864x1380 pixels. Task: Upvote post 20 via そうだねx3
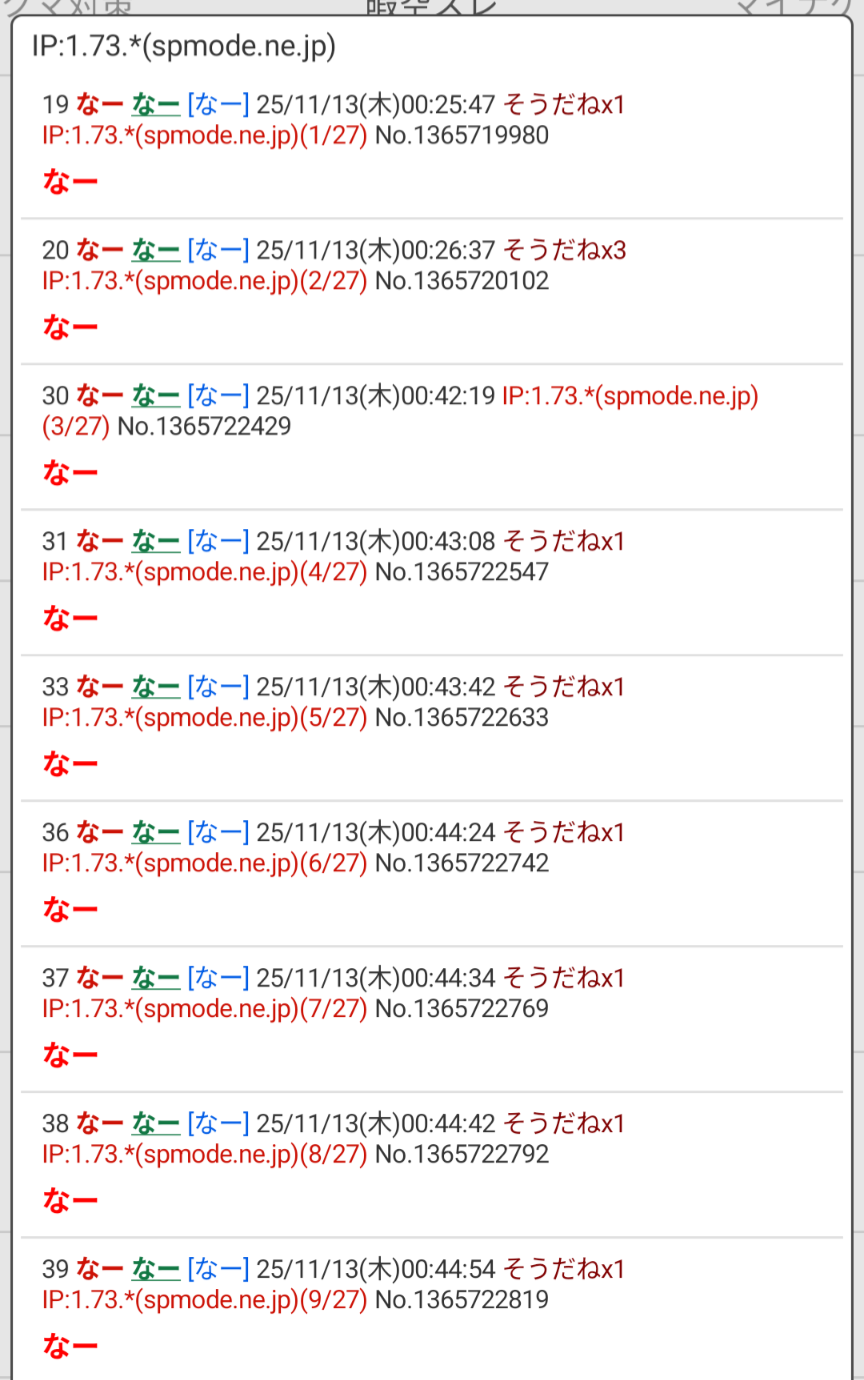click(564, 250)
